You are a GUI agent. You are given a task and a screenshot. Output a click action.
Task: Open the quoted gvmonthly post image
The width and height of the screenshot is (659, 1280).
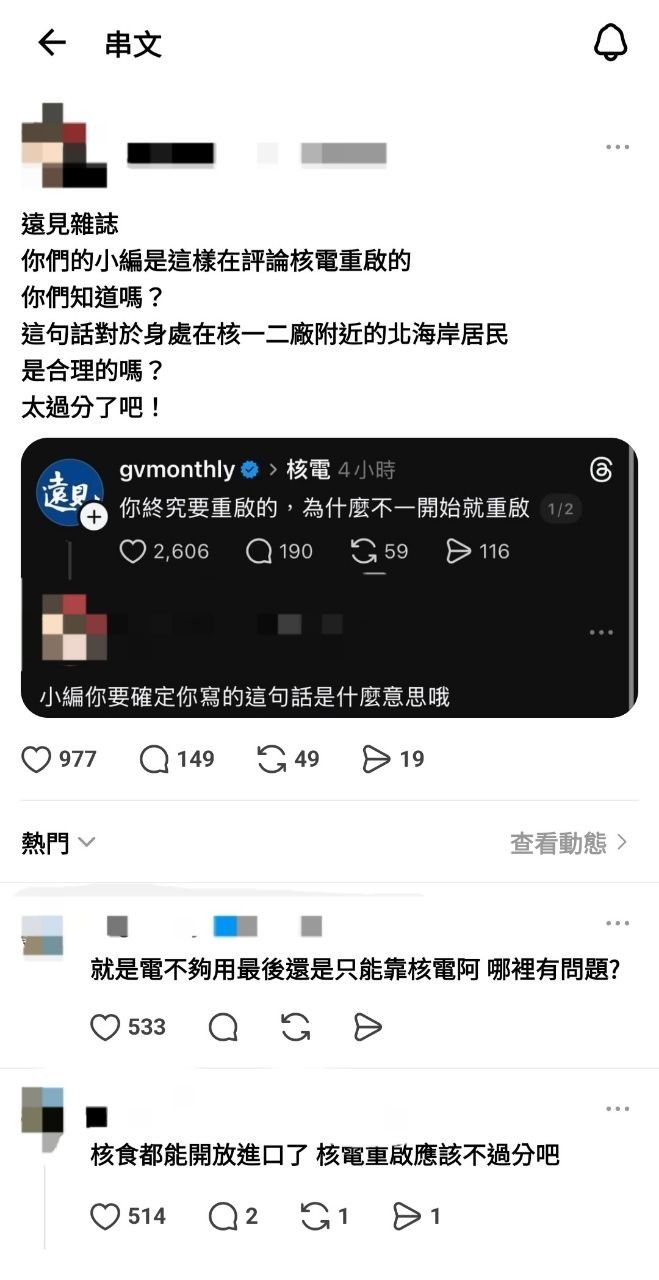(329, 578)
